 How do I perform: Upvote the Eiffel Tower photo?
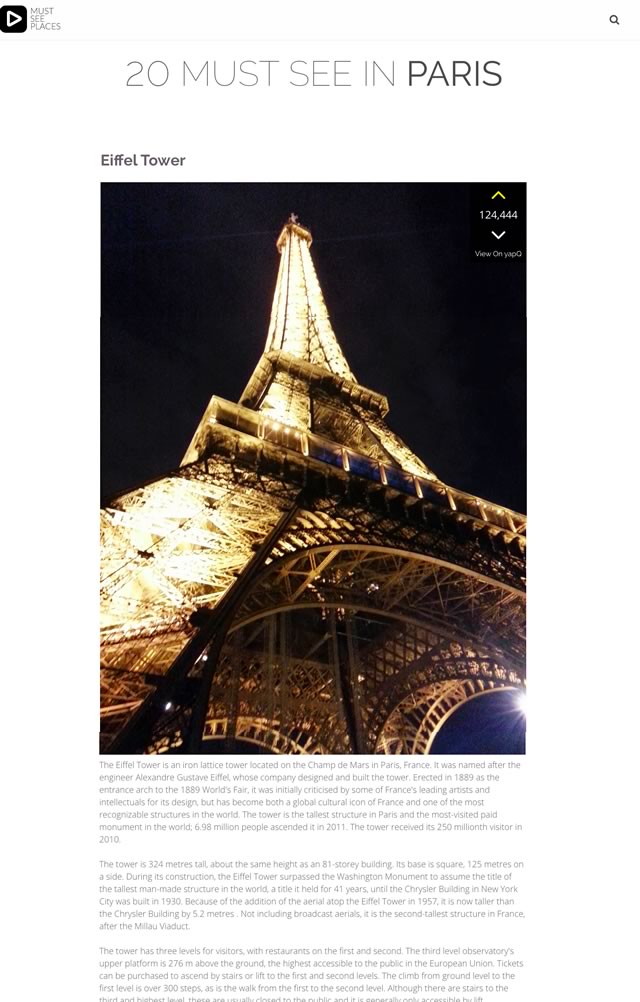[498, 196]
